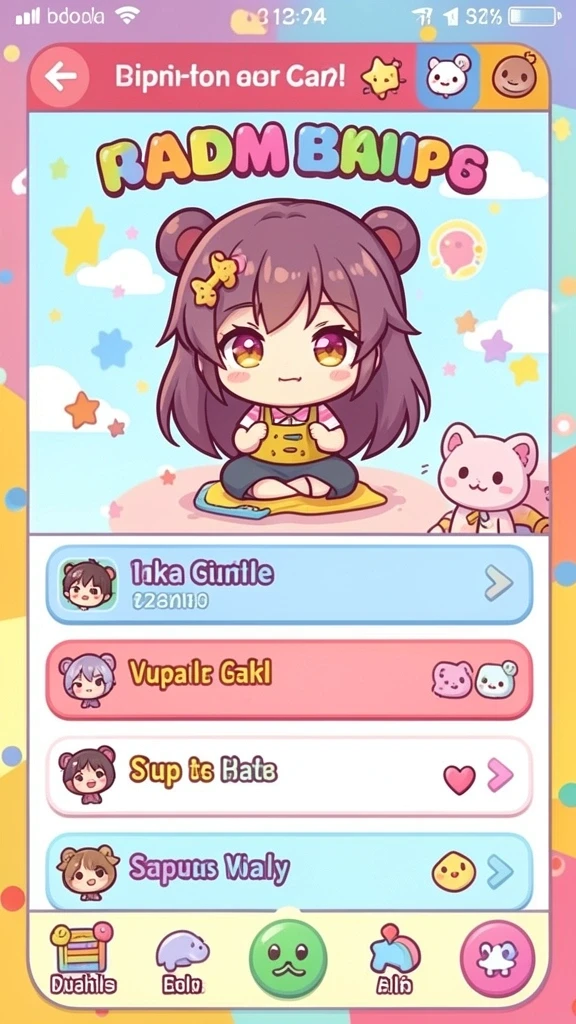Screen dimensions: 576x1024
Task: Tap the yellow star icon in header
Action: 382,78
